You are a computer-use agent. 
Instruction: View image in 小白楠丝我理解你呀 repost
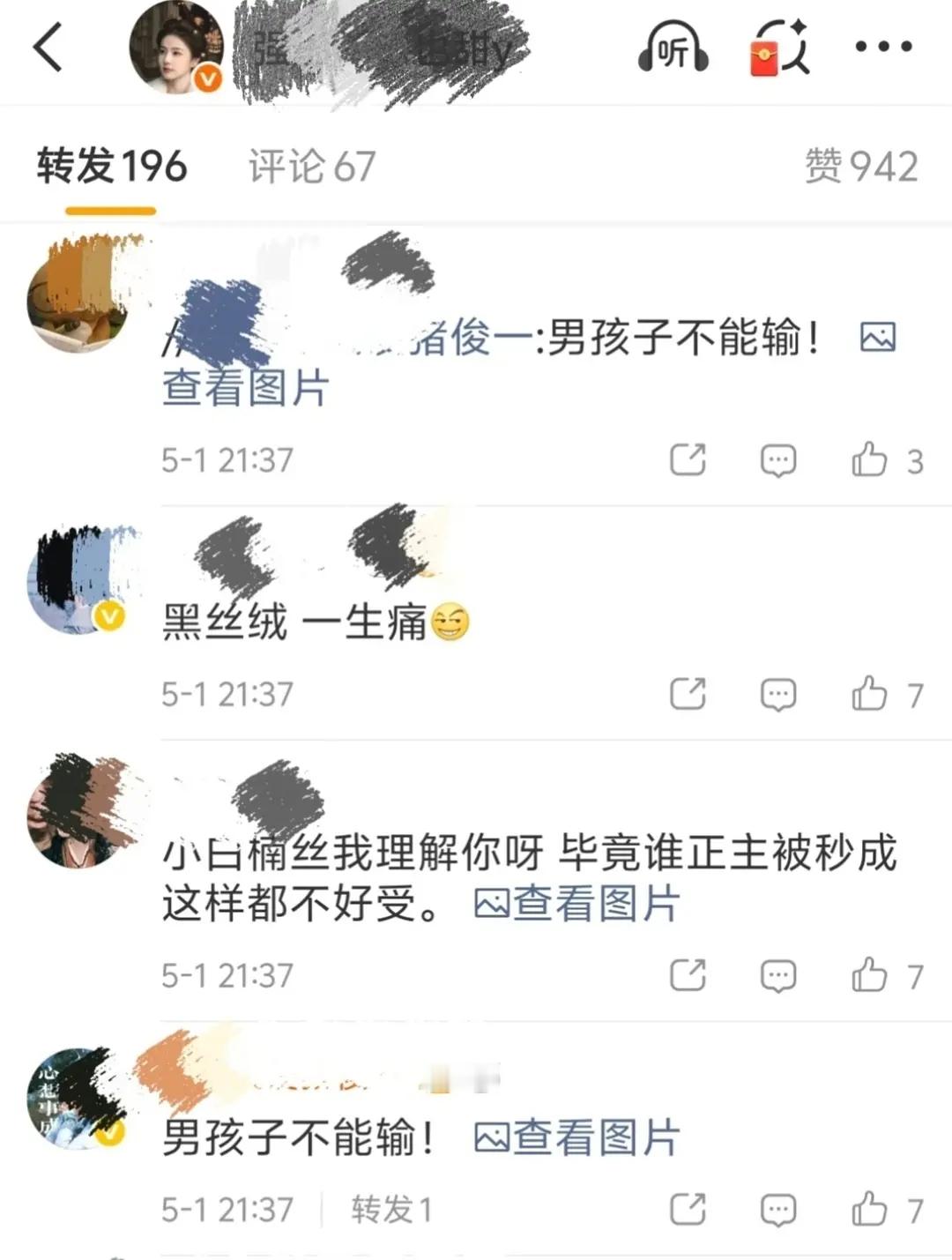pos(577,904)
